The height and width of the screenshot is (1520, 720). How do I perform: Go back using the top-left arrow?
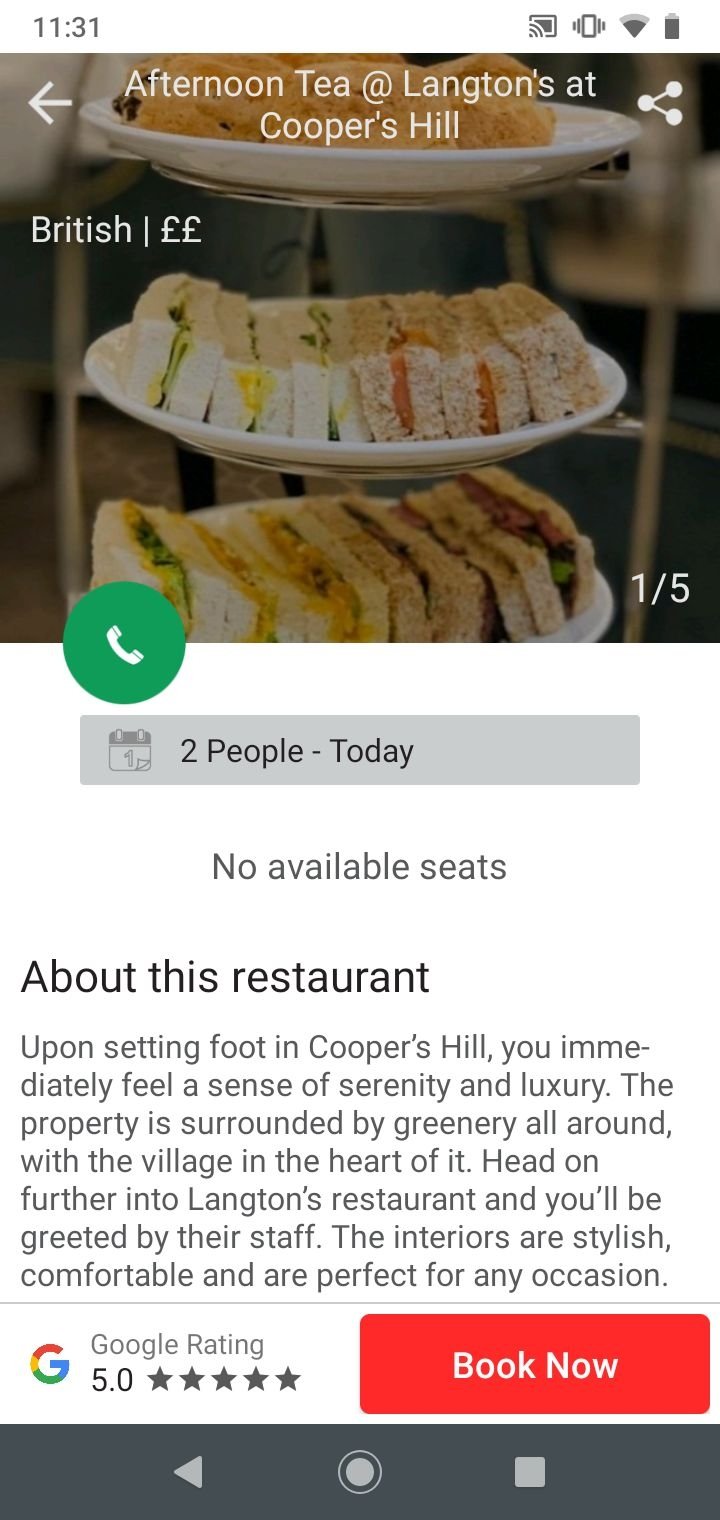[x=50, y=103]
